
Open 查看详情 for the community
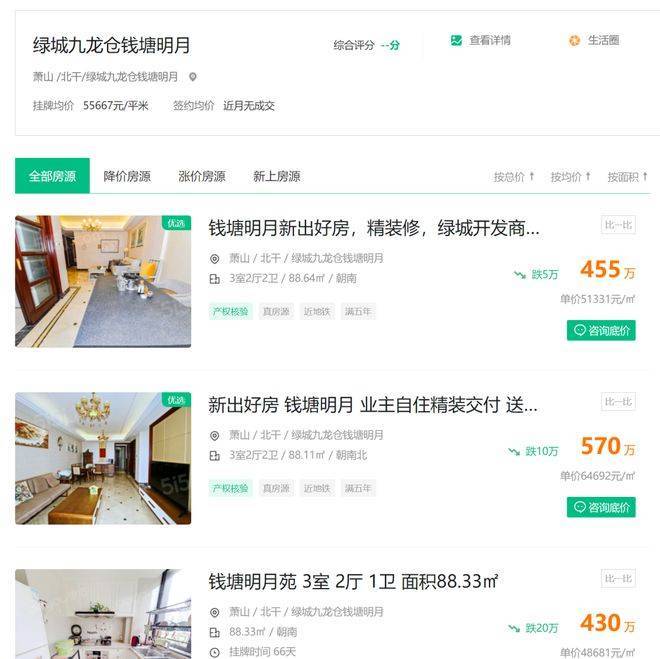pyautogui.click(x=481, y=41)
